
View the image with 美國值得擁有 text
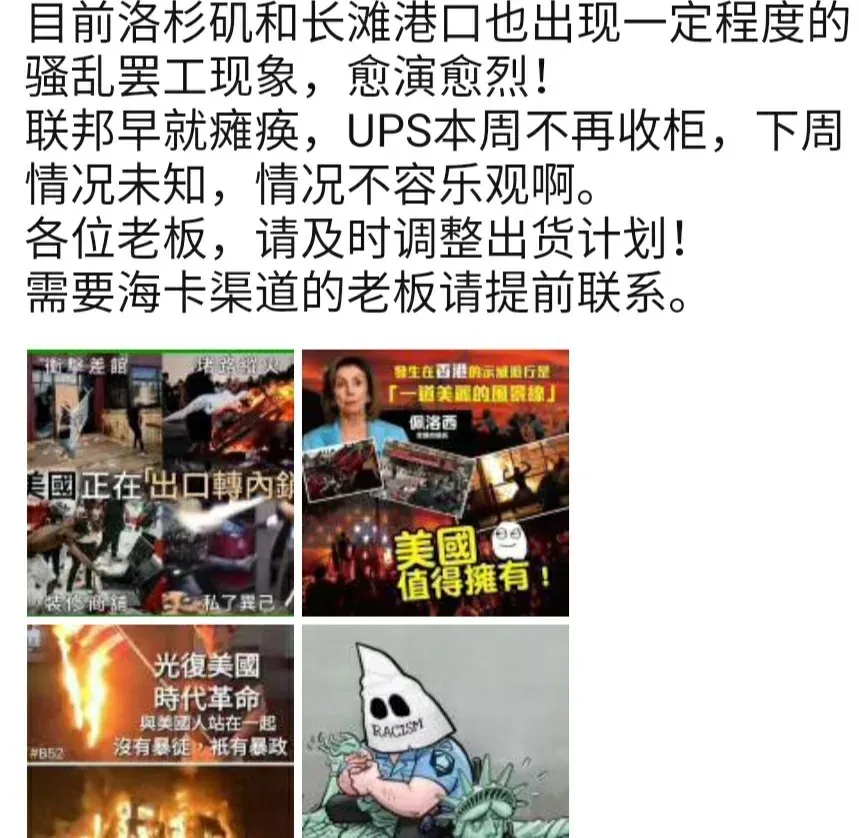(x=435, y=483)
